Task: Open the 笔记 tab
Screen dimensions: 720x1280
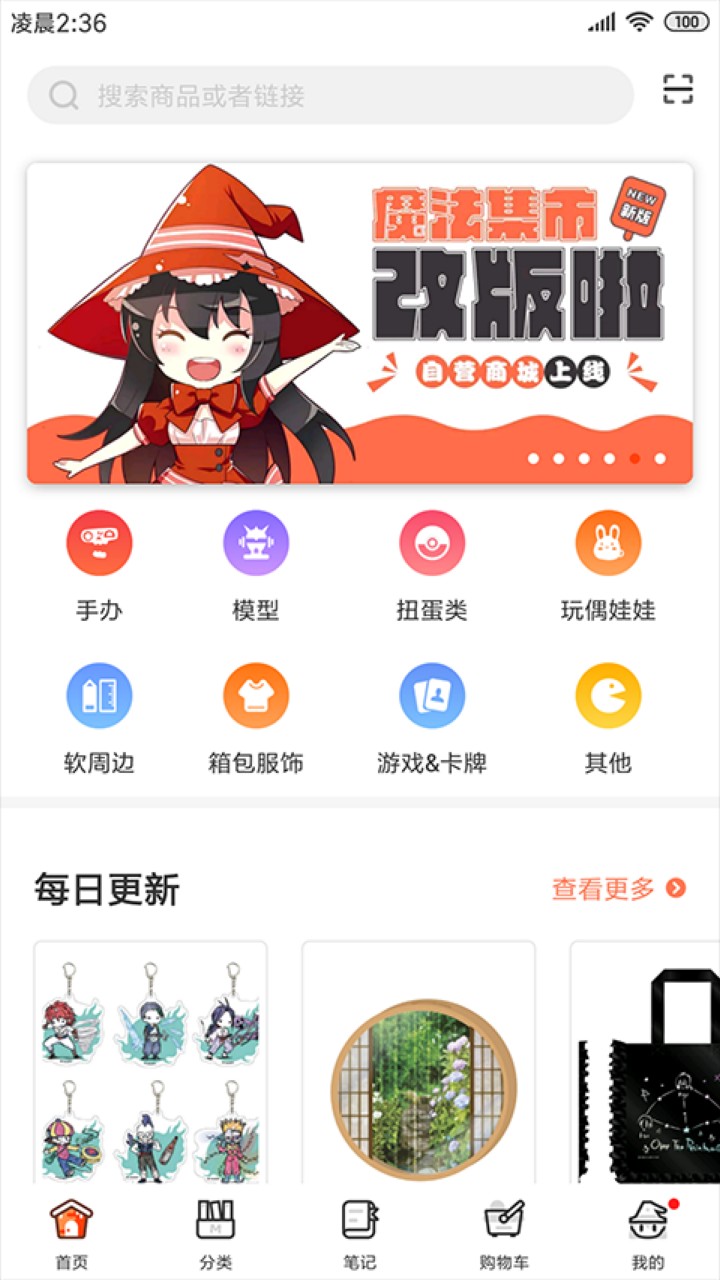Action: click(x=359, y=1233)
